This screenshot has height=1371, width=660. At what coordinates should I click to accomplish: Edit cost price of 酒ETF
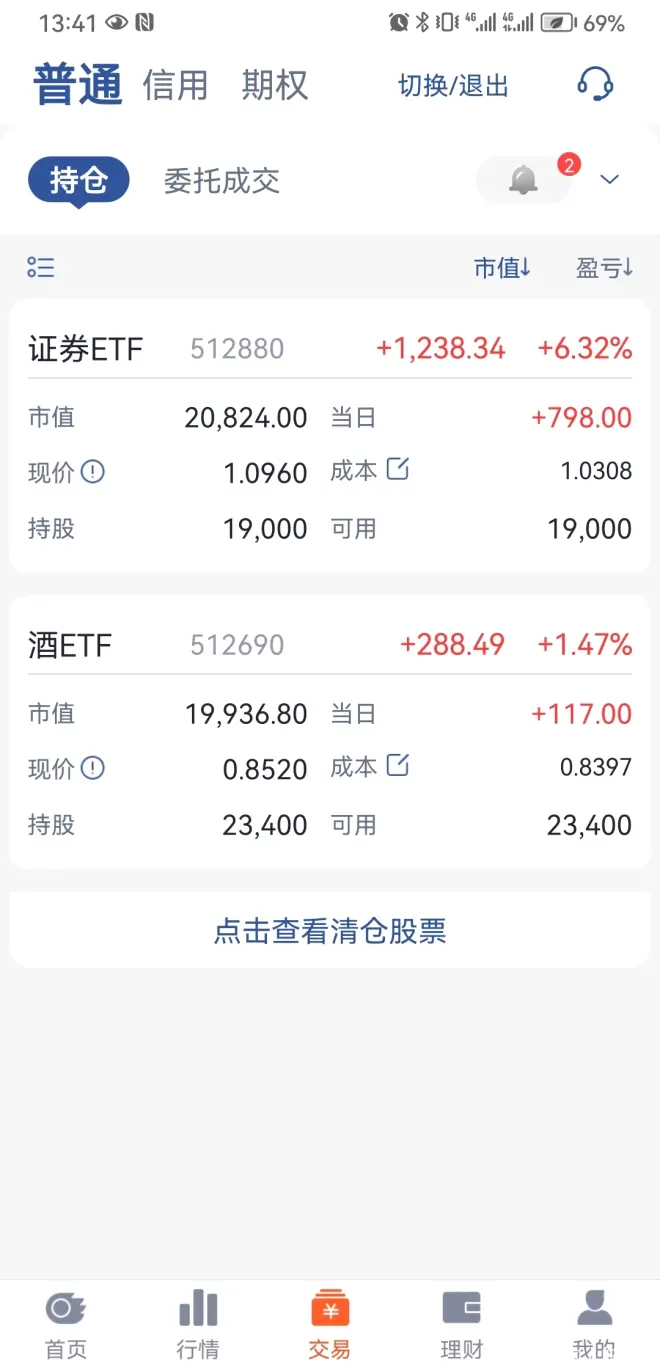[x=398, y=766]
